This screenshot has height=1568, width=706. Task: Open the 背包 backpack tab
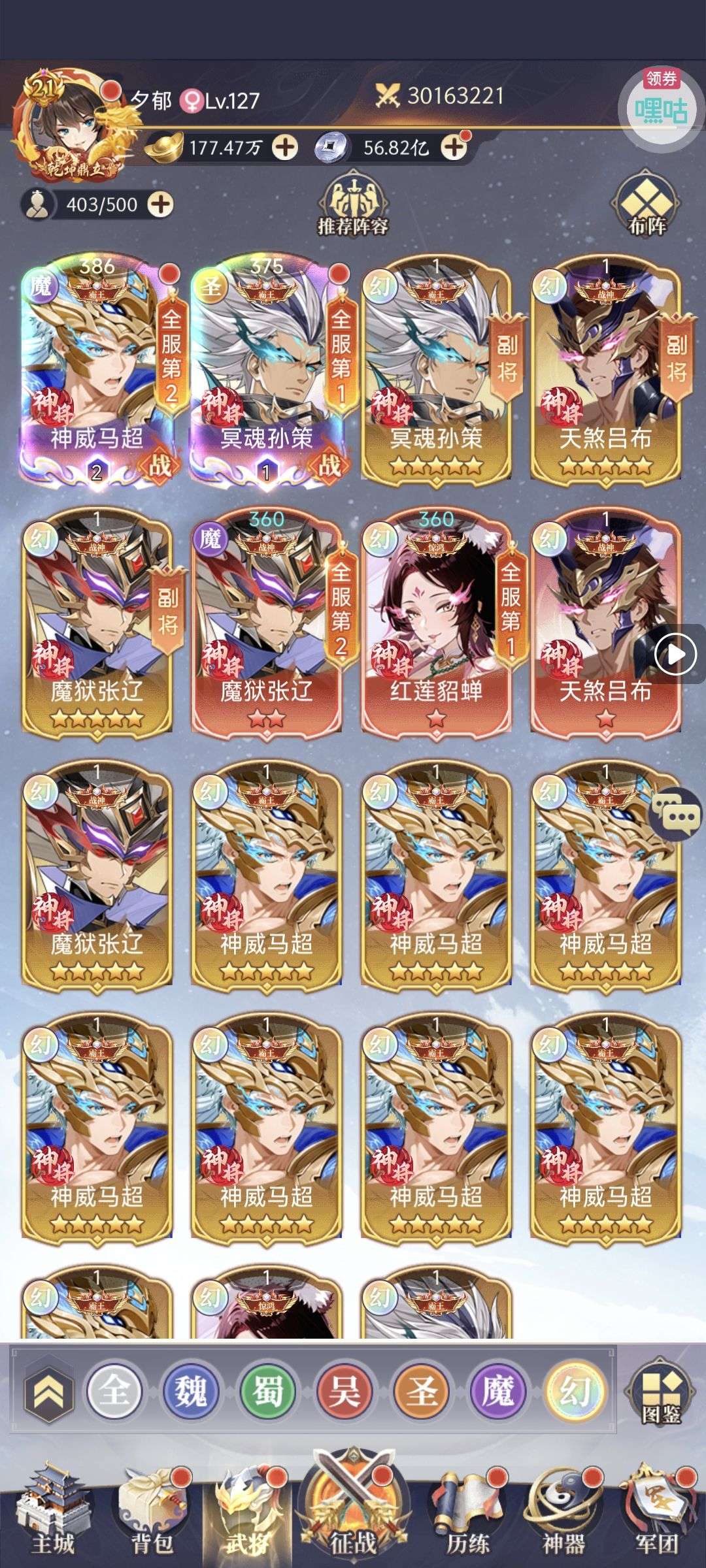tap(152, 1514)
